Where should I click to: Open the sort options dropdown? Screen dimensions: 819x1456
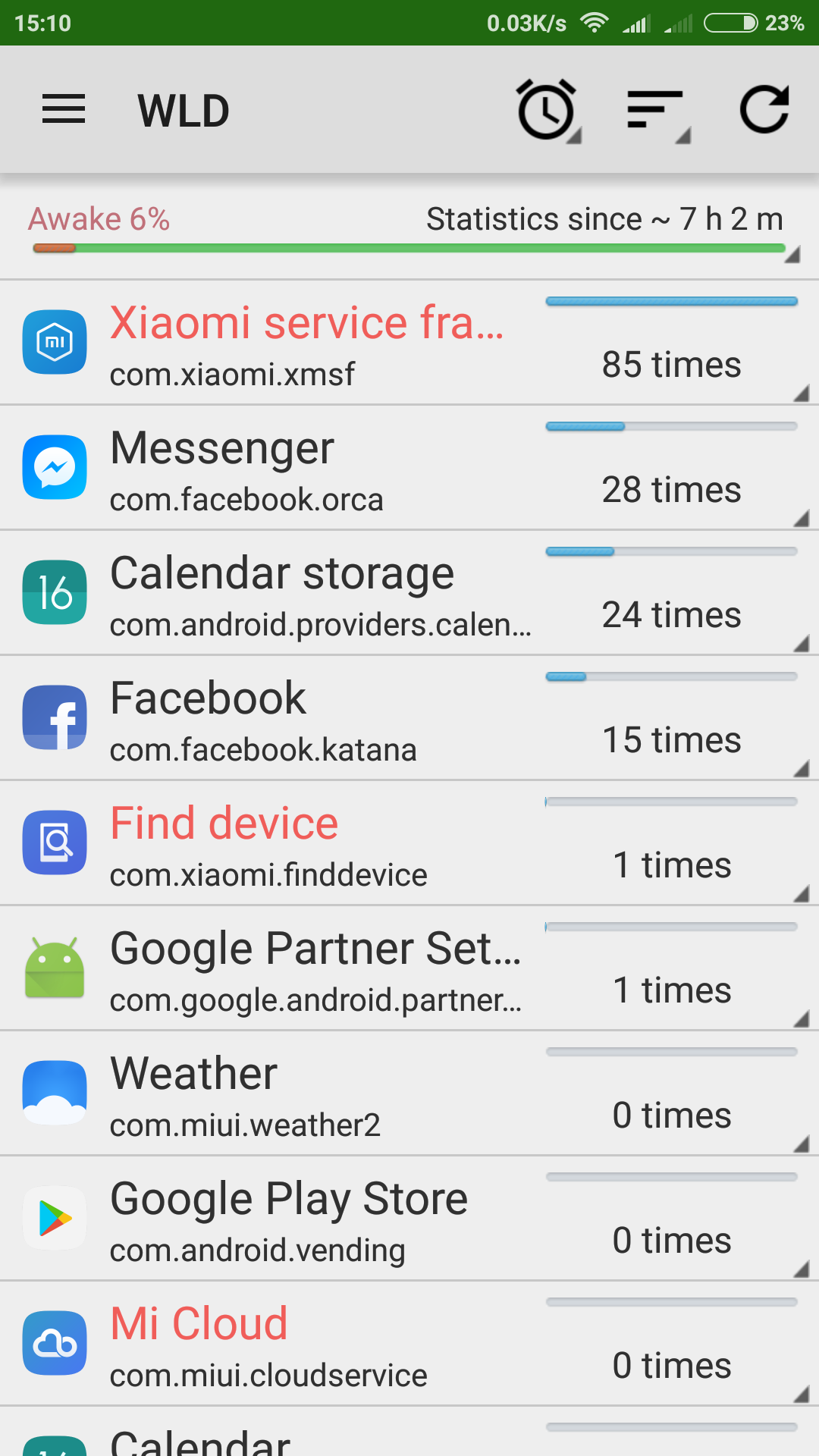click(657, 111)
